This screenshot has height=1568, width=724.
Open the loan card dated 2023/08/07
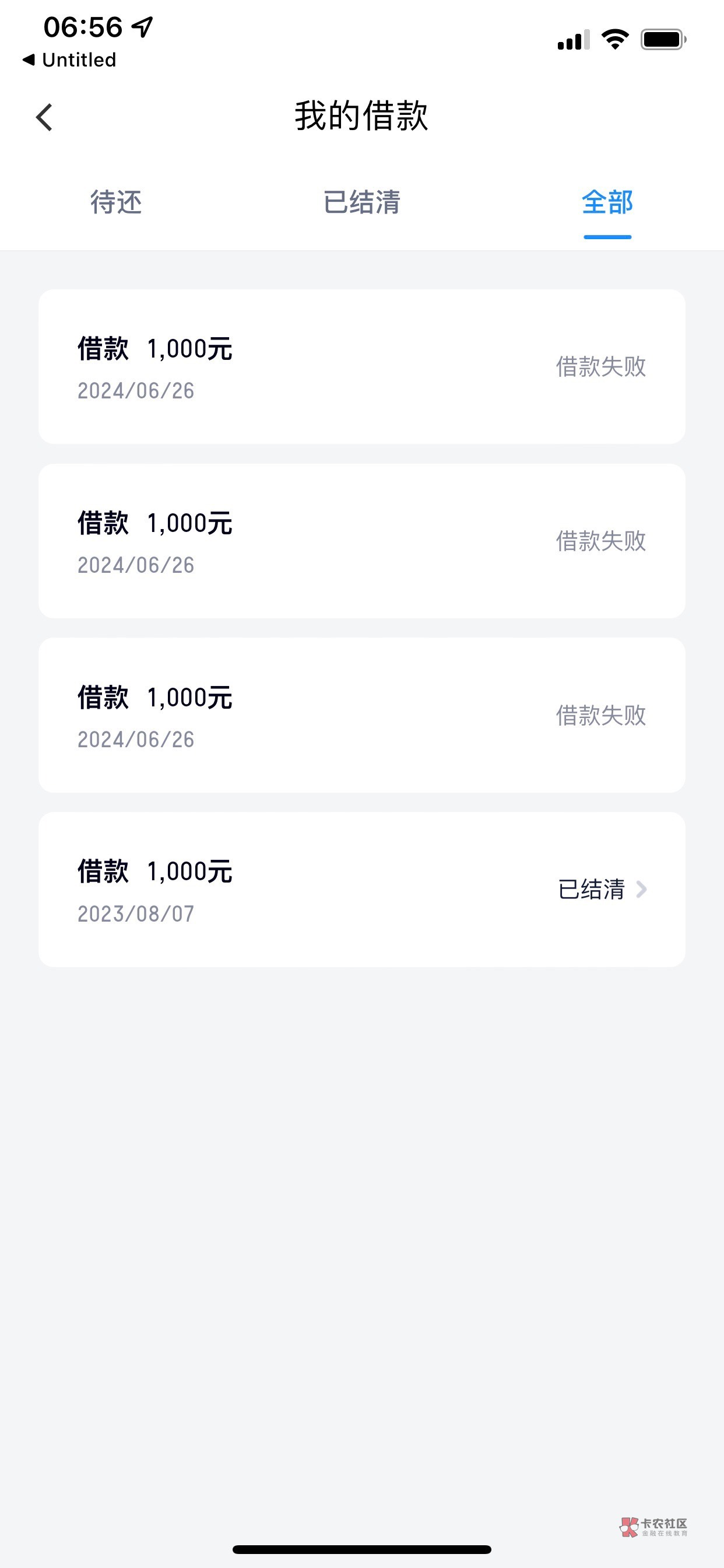pyautogui.click(x=361, y=888)
